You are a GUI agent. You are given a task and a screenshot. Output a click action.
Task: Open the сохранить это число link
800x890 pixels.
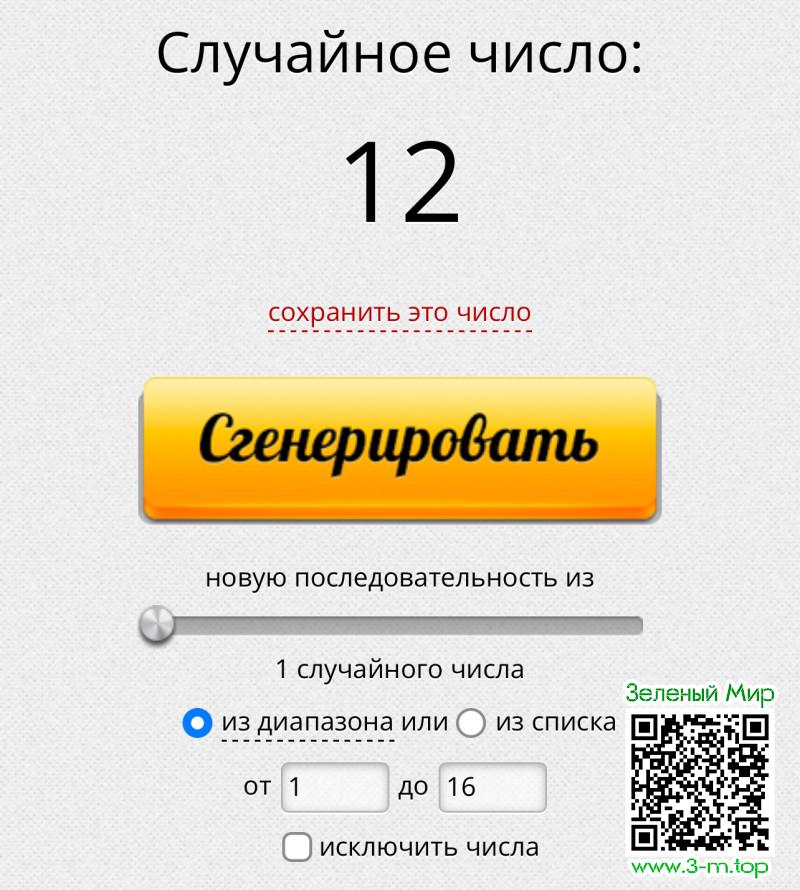click(x=399, y=312)
